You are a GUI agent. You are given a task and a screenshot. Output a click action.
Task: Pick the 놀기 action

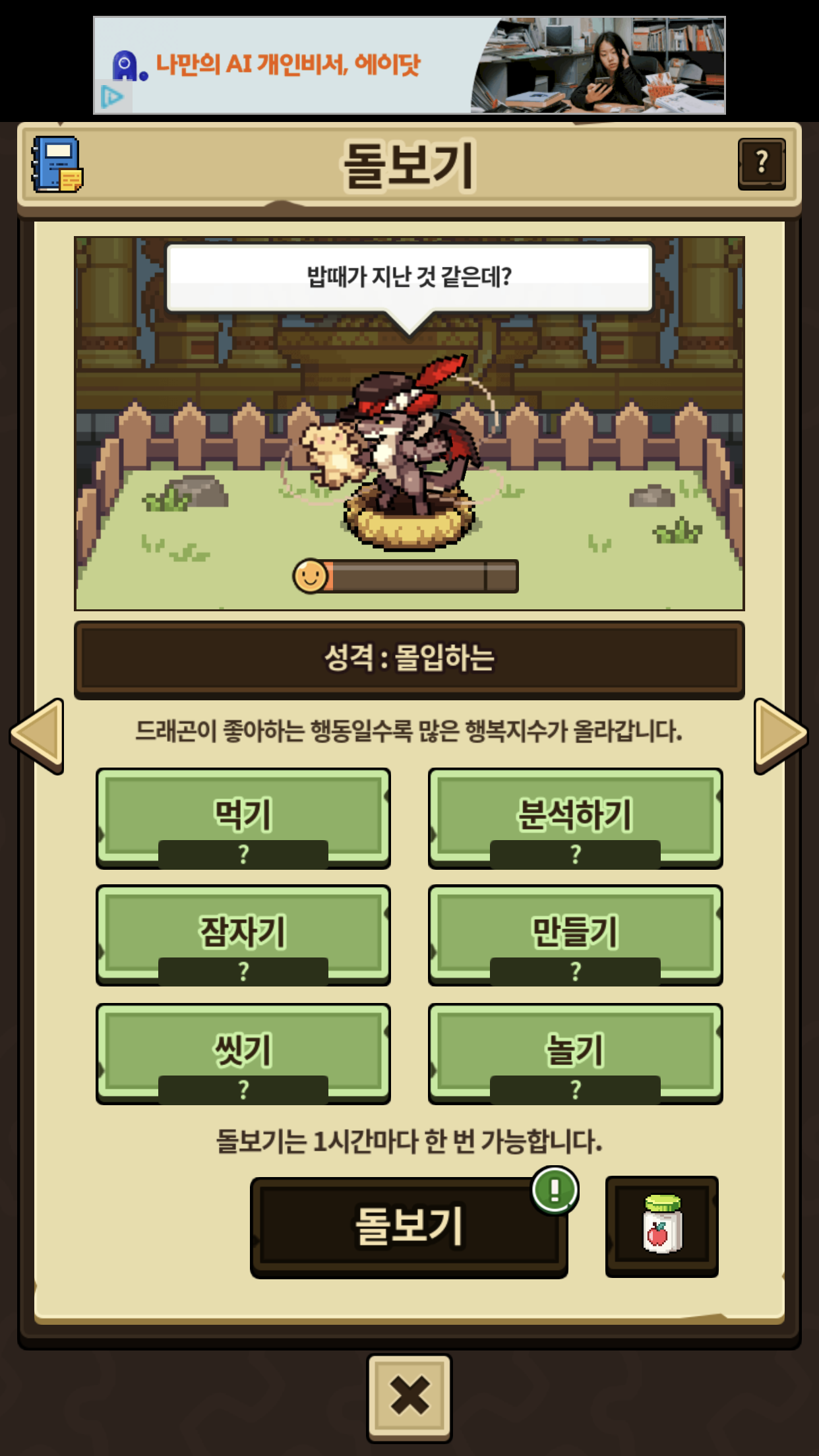[575, 1053]
